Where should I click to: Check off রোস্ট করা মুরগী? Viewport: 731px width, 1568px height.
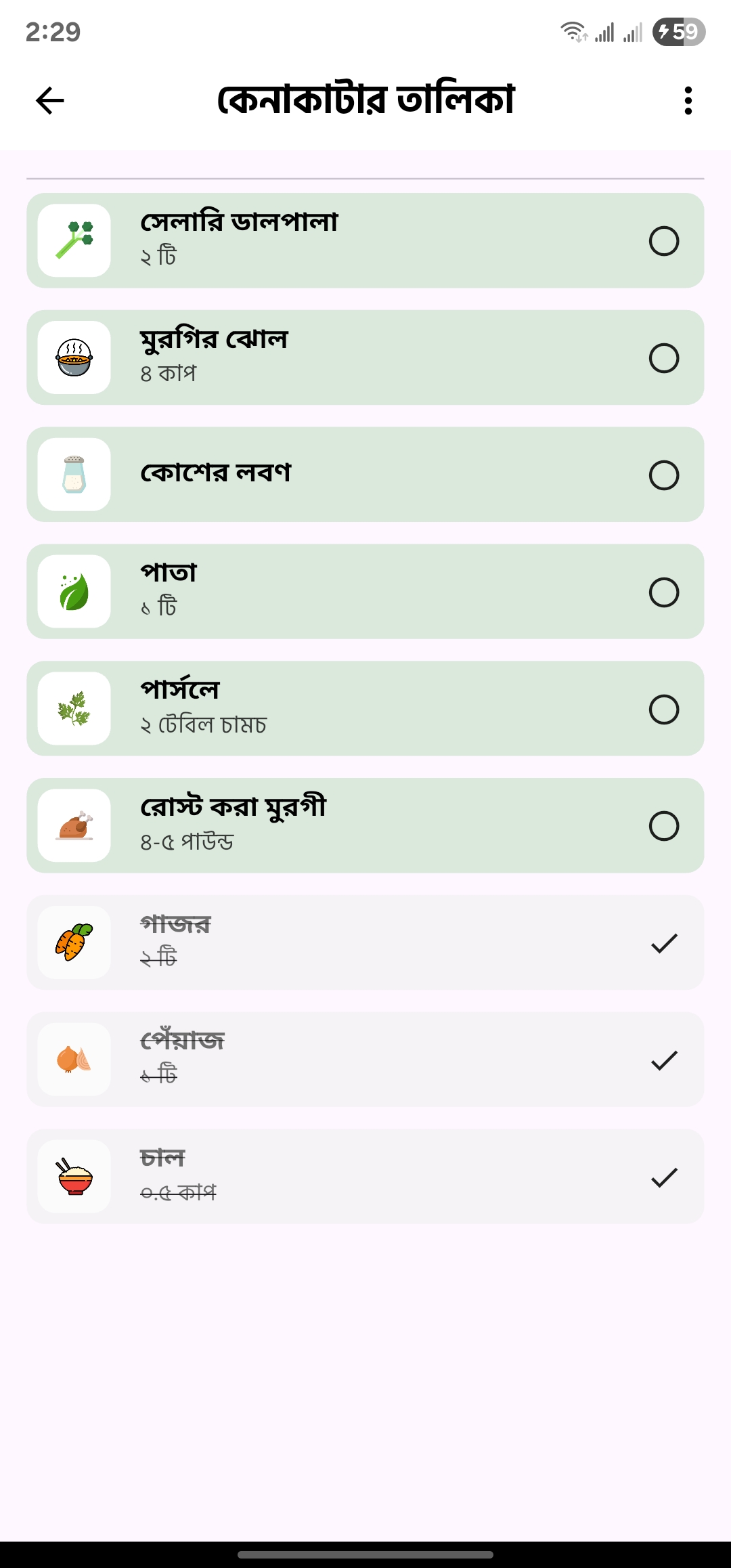click(663, 826)
